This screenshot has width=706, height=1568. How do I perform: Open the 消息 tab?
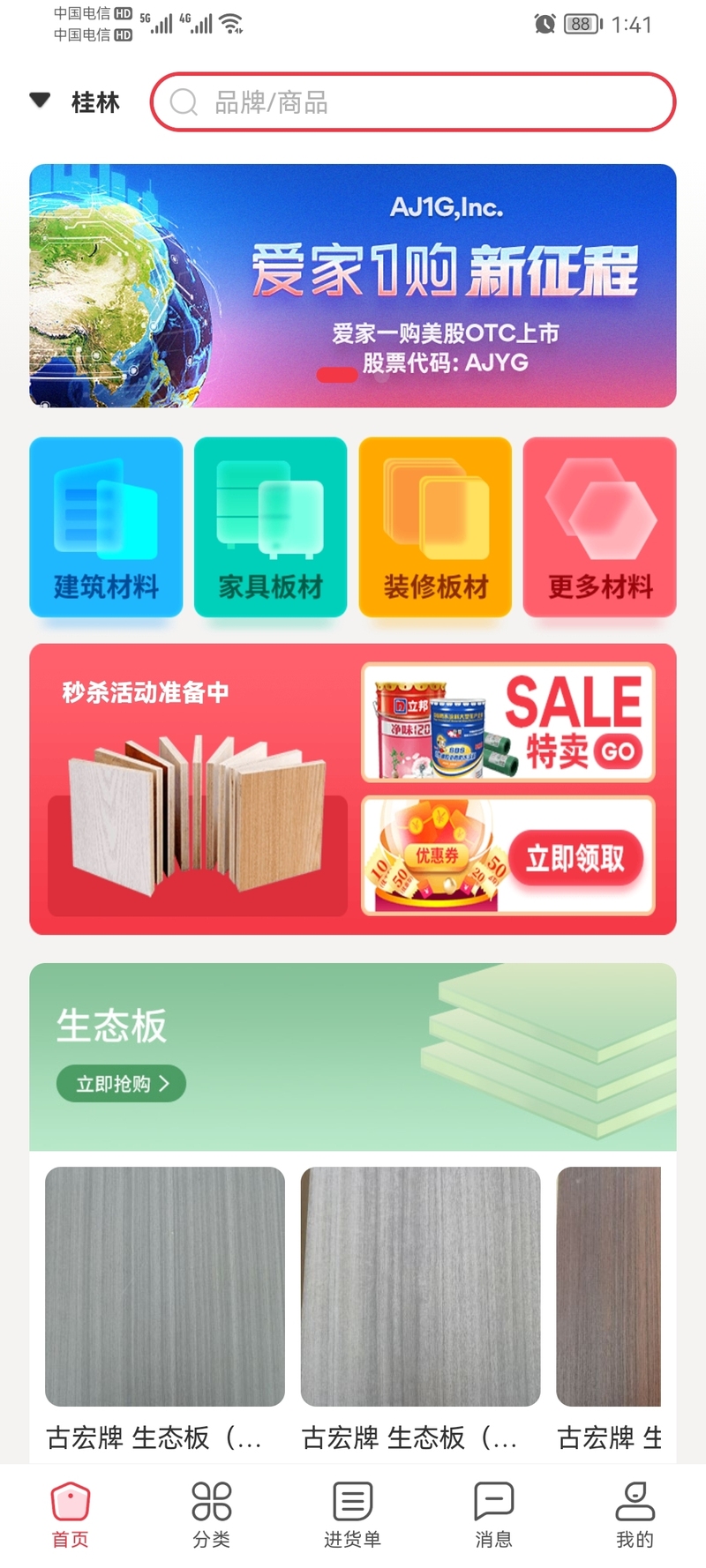point(494,1513)
